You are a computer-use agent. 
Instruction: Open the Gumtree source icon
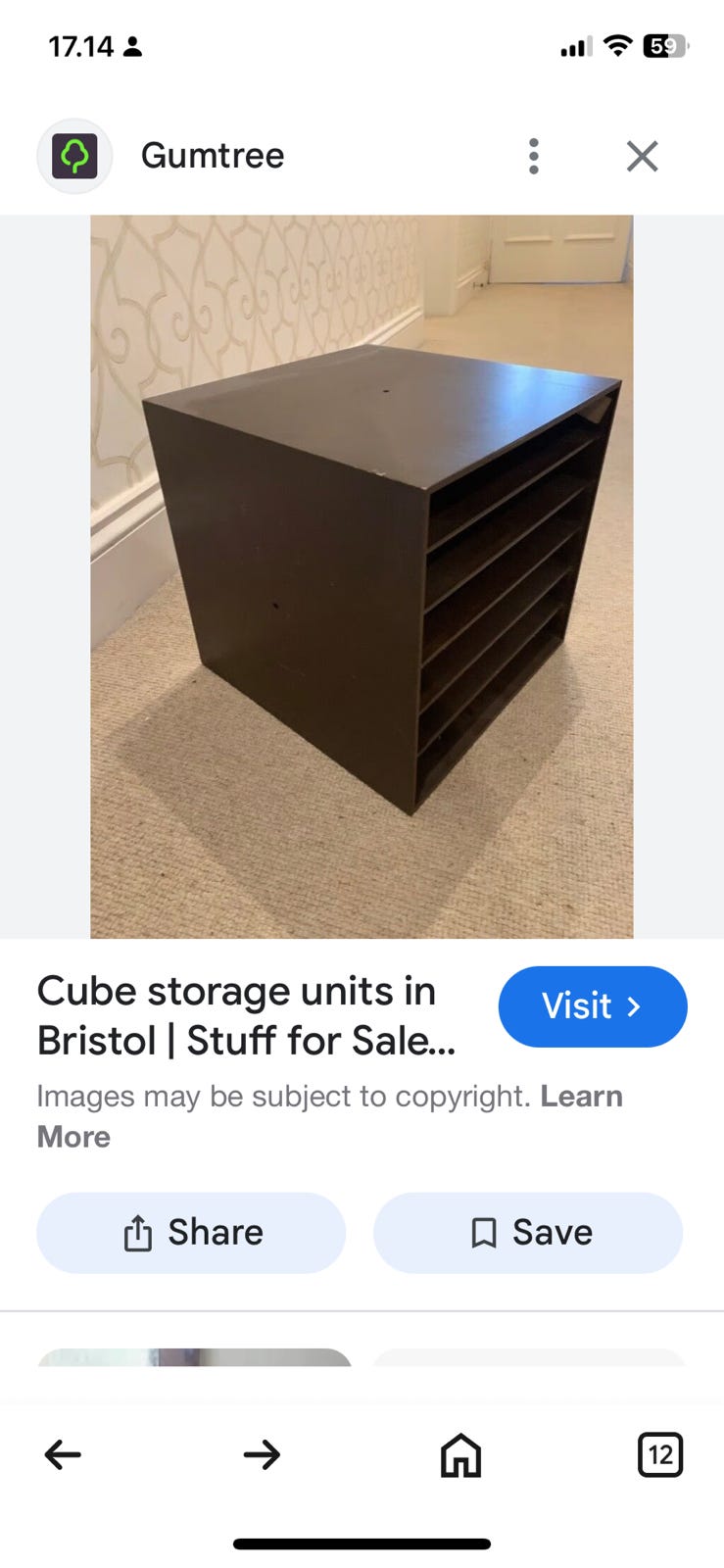[74, 156]
